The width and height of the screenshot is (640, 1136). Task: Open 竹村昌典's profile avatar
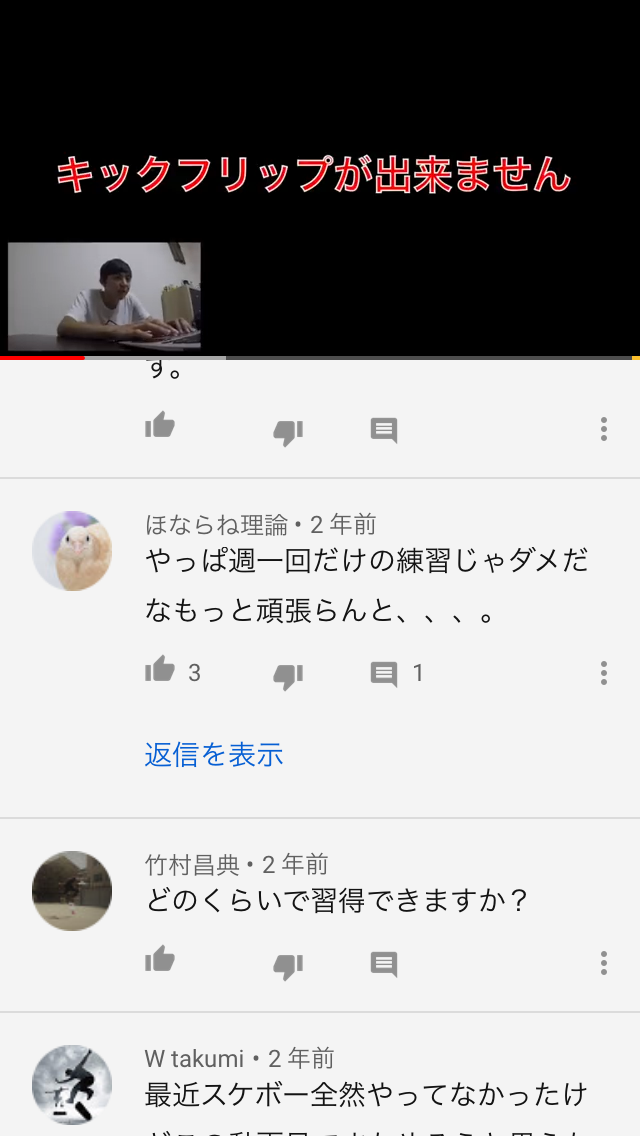72,891
